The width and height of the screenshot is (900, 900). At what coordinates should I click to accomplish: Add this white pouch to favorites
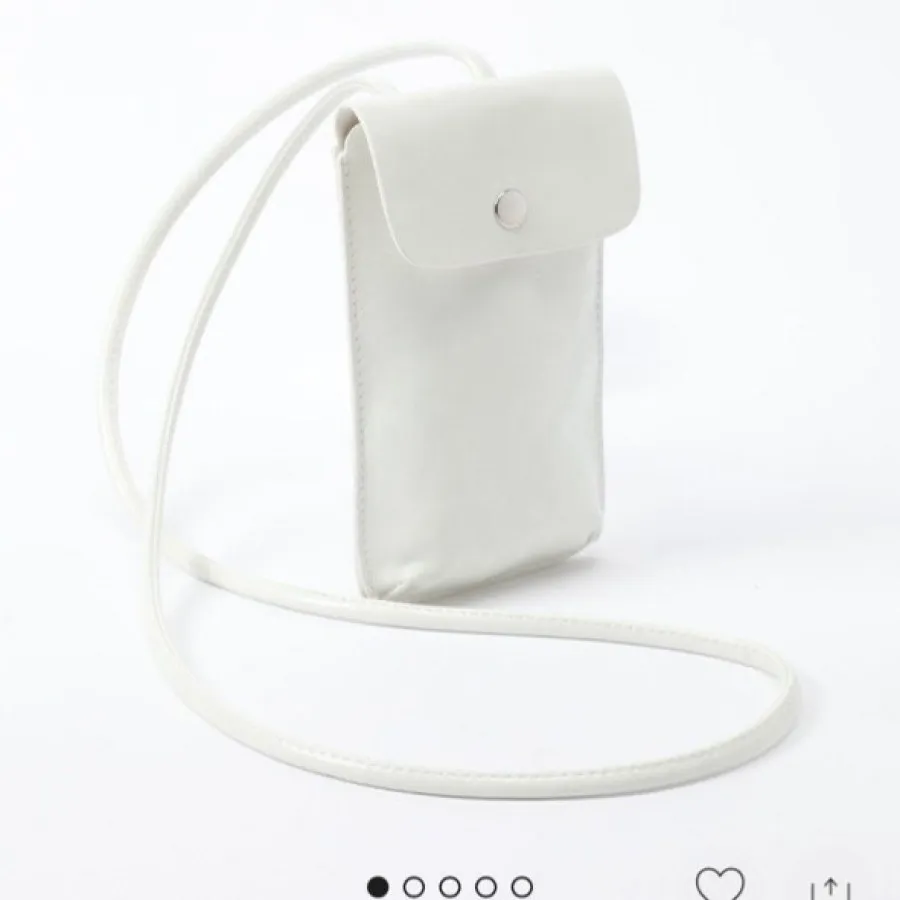point(720,884)
